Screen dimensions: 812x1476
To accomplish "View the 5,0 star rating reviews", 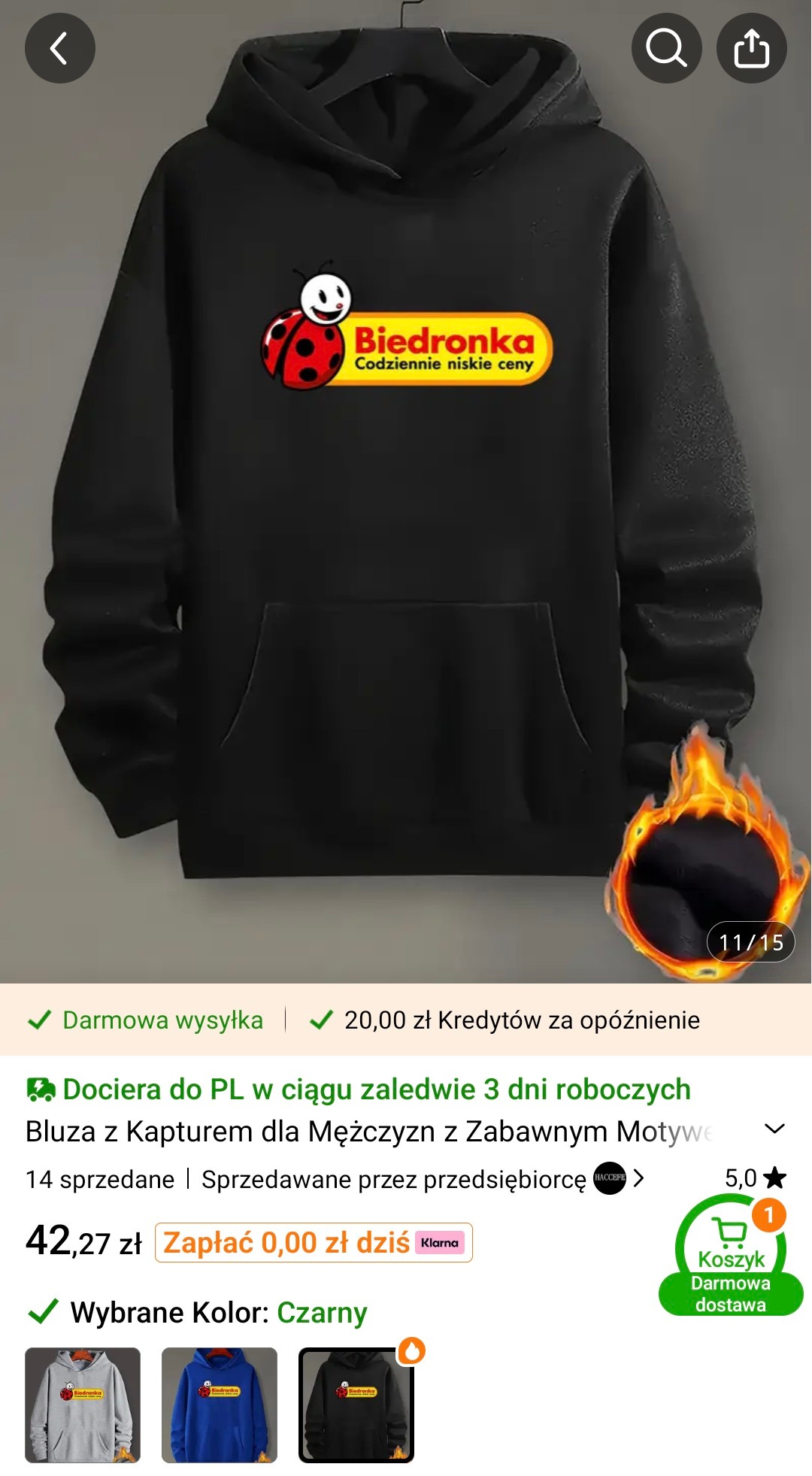I will pyautogui.click(x=755, y=1177).
